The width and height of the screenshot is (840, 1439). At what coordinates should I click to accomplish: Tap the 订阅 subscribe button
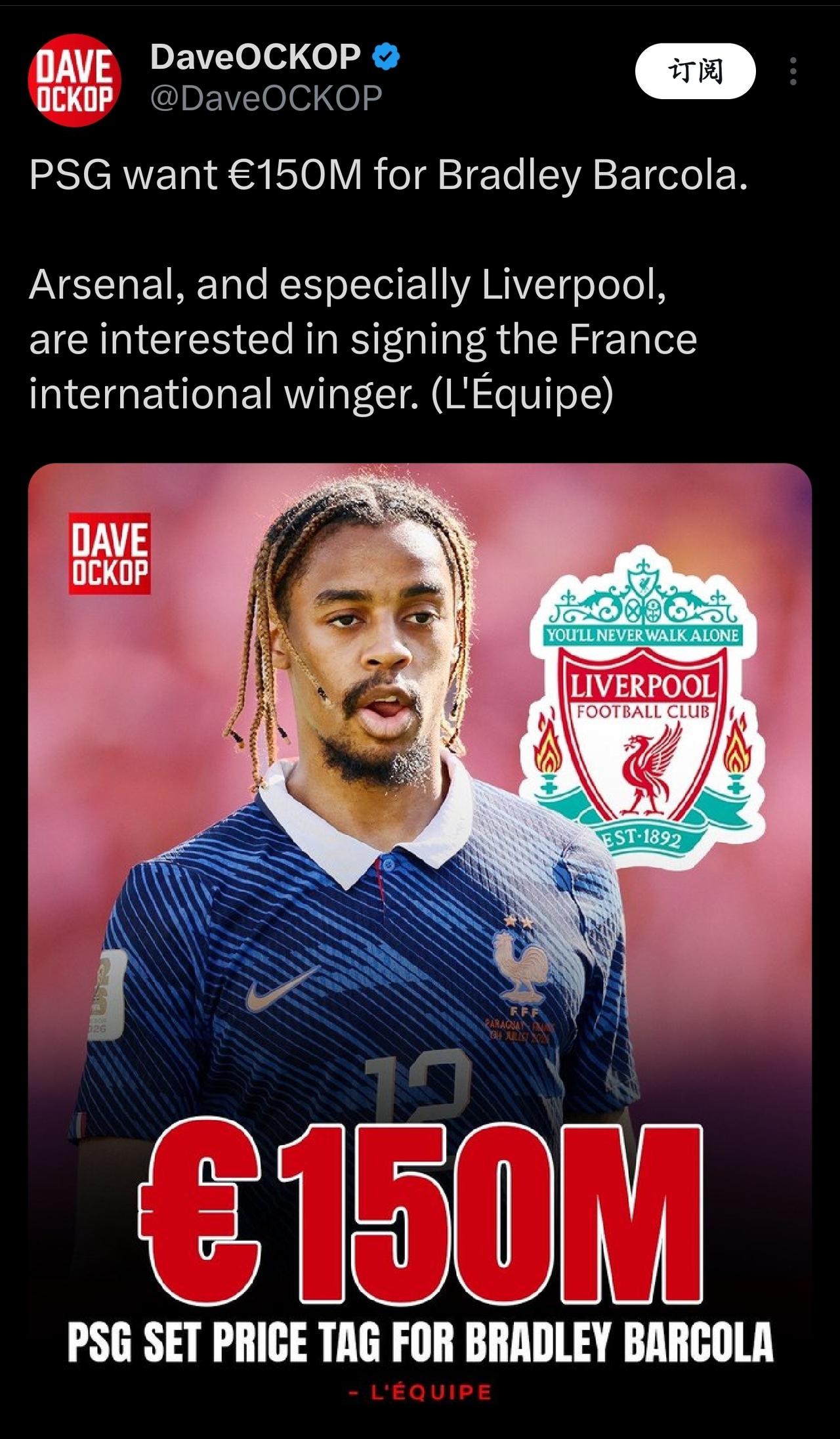(695, 71)
